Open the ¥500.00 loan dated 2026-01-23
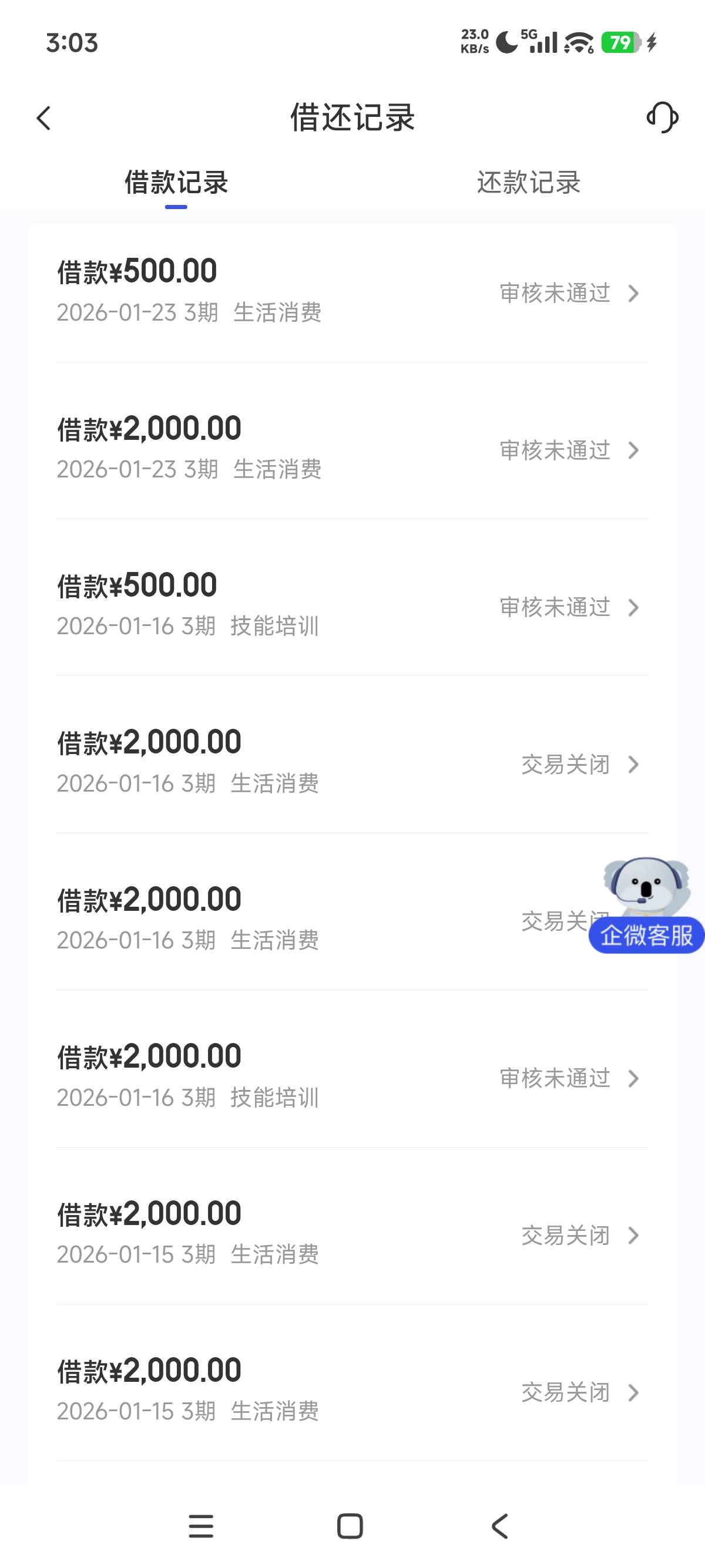The height and width of the screenshot is (1568, 705). point(352,293)
